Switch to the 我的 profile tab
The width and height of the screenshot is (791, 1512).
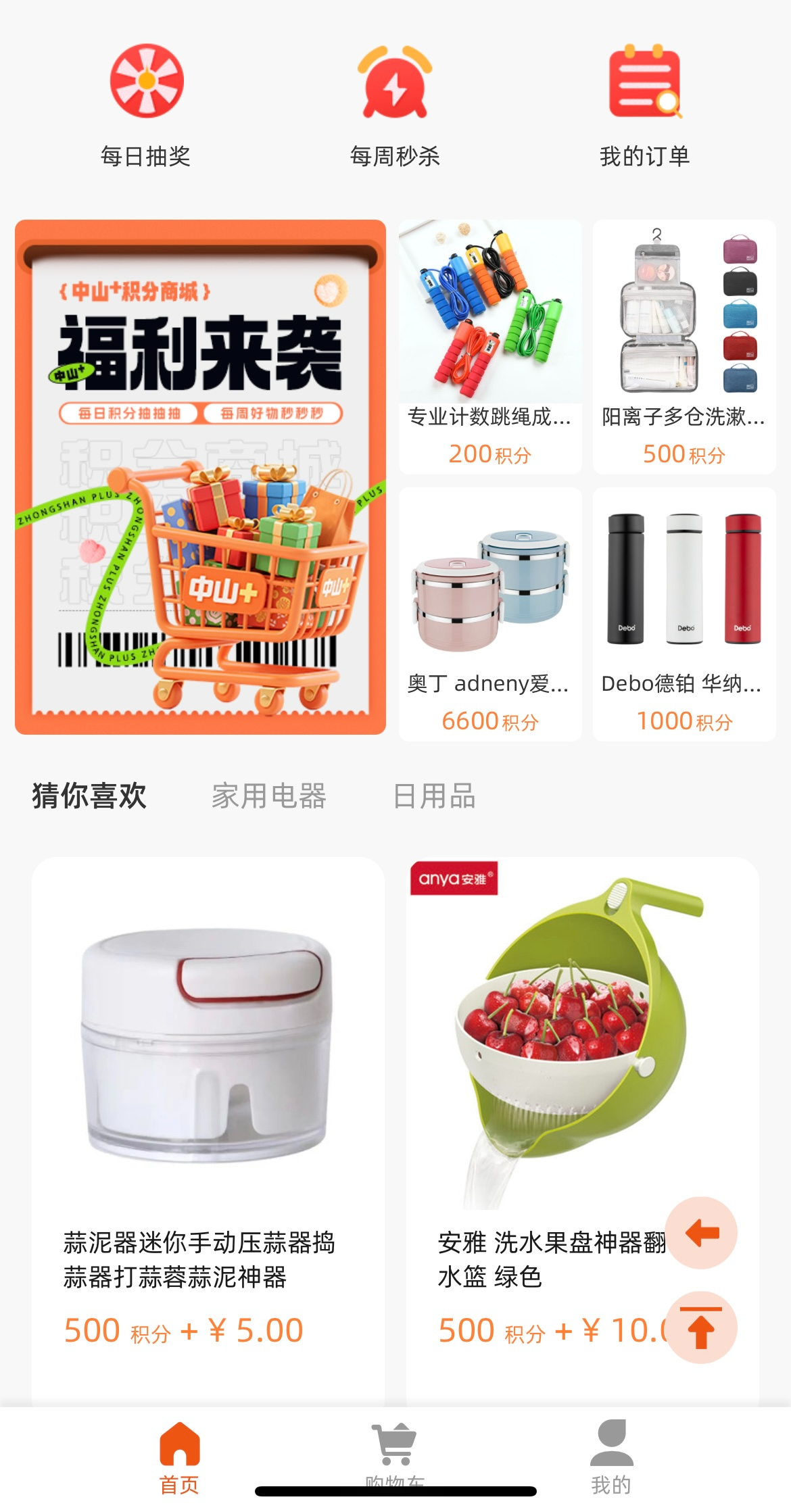(x=611, y=1457)
